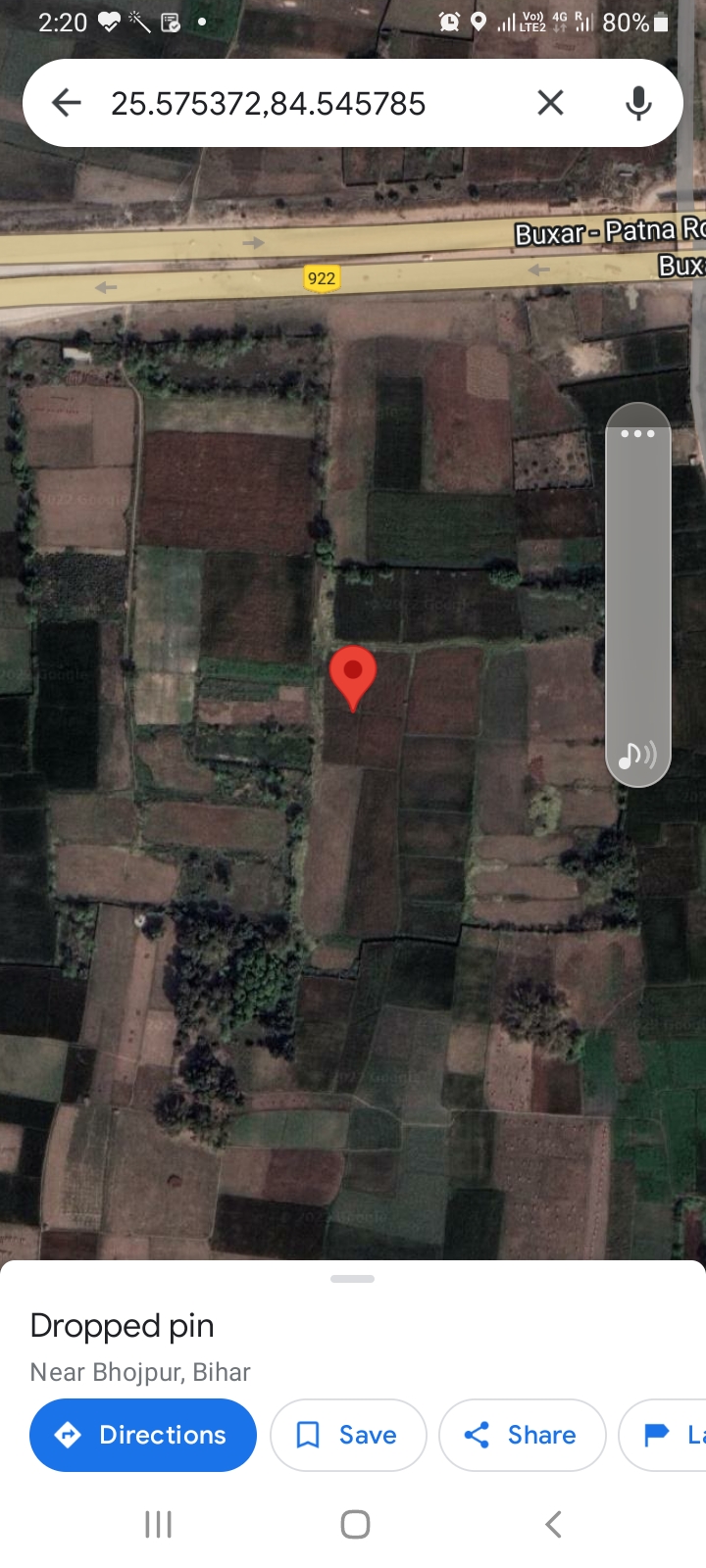Go to the home screen

point(355,1524)
